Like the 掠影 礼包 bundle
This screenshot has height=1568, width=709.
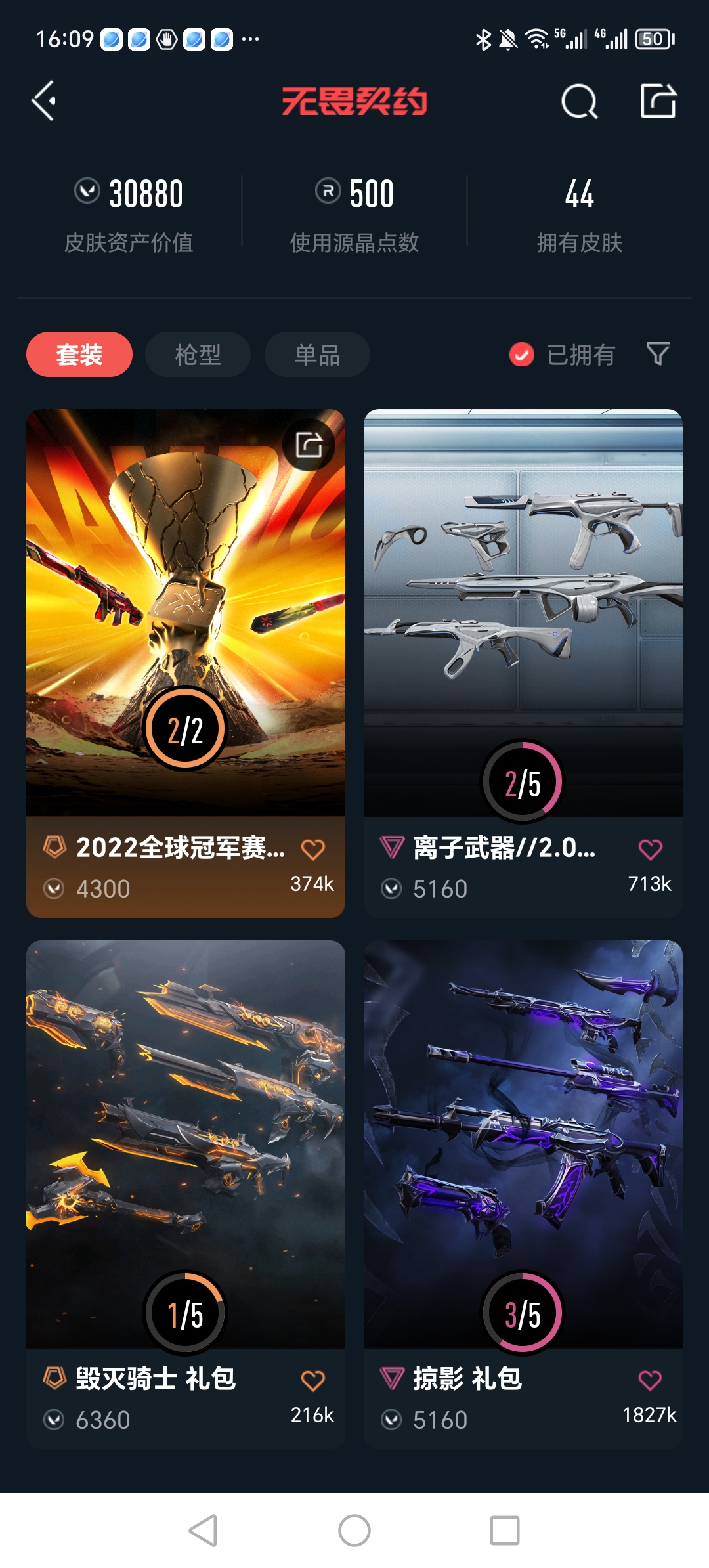tap(650, 1380)
